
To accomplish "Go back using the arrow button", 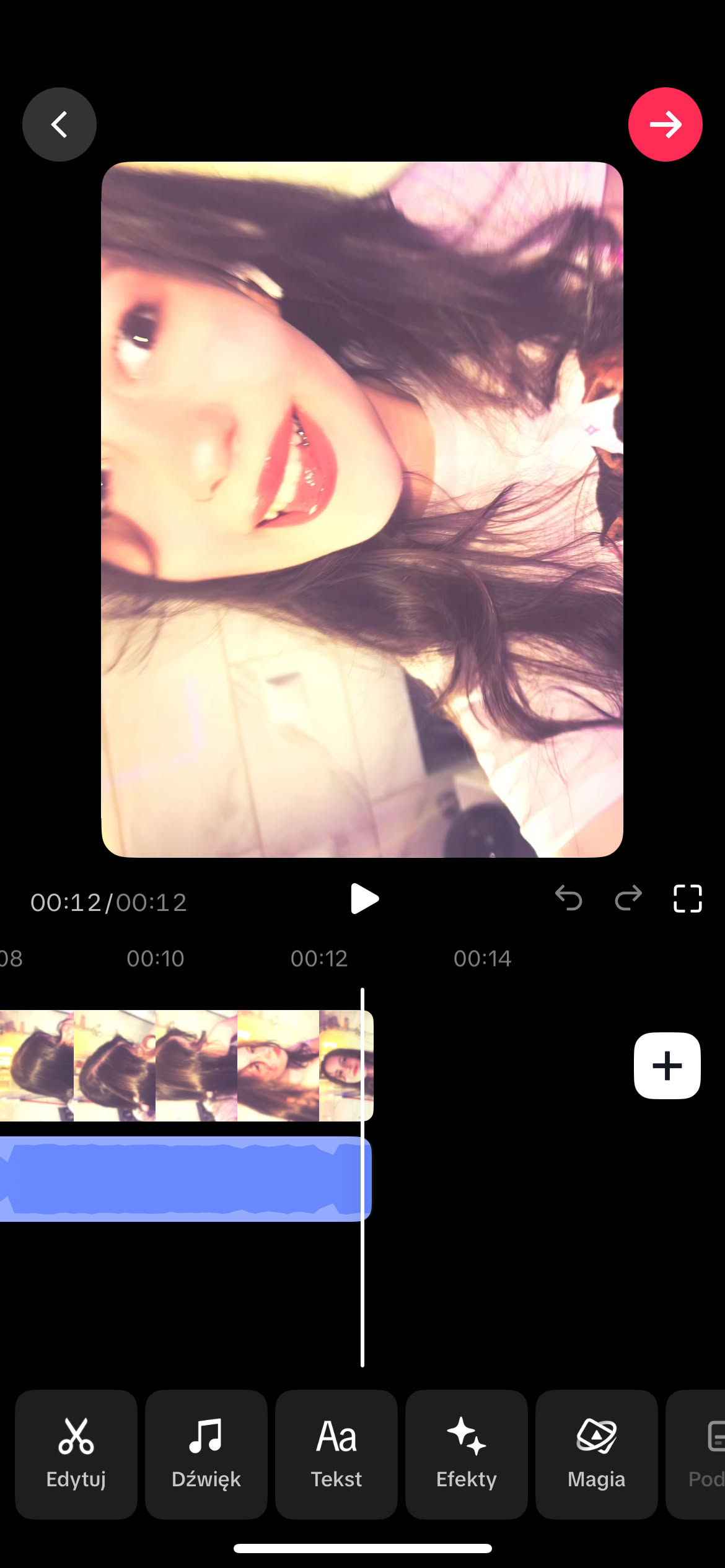I will tap(59, 124).
